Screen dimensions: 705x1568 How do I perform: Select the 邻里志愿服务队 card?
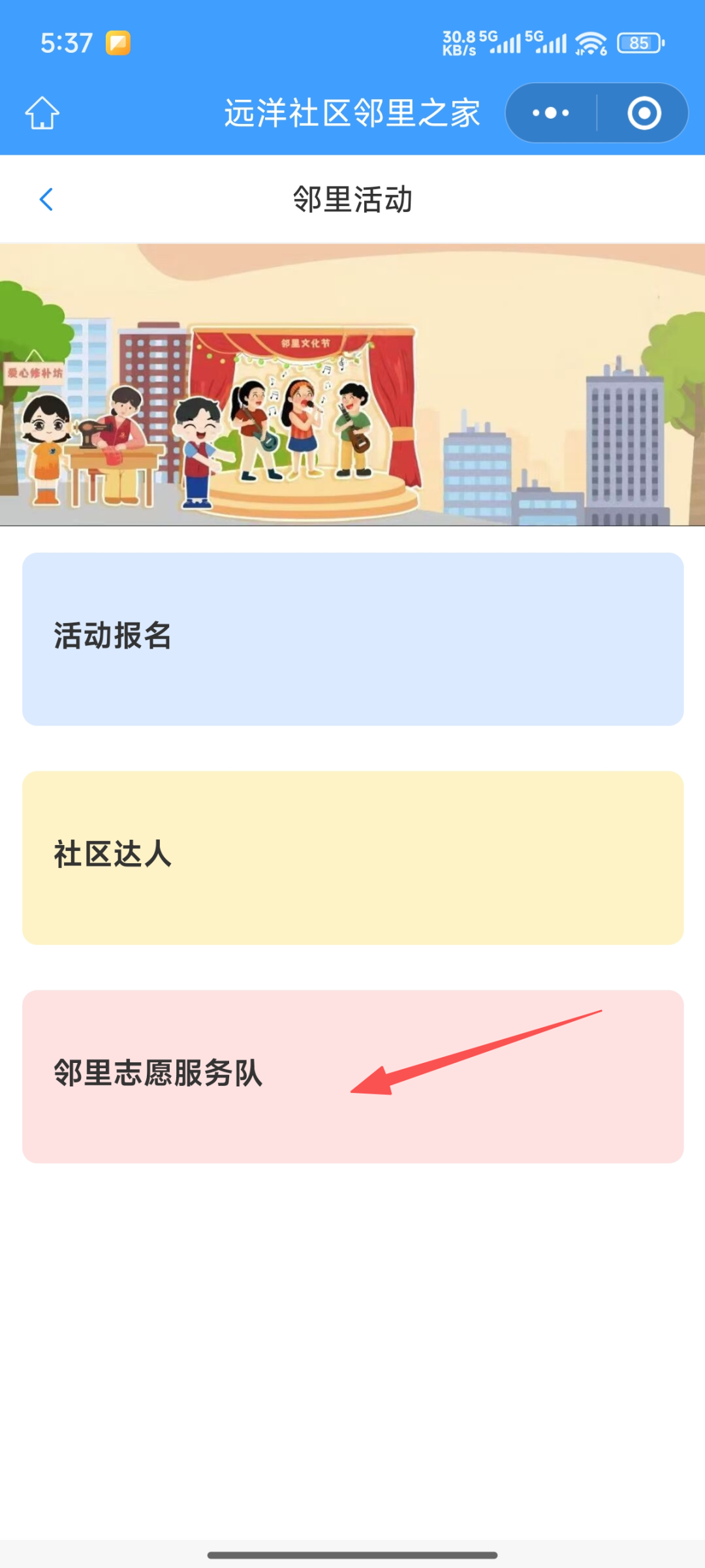[x=352, y=1076]
